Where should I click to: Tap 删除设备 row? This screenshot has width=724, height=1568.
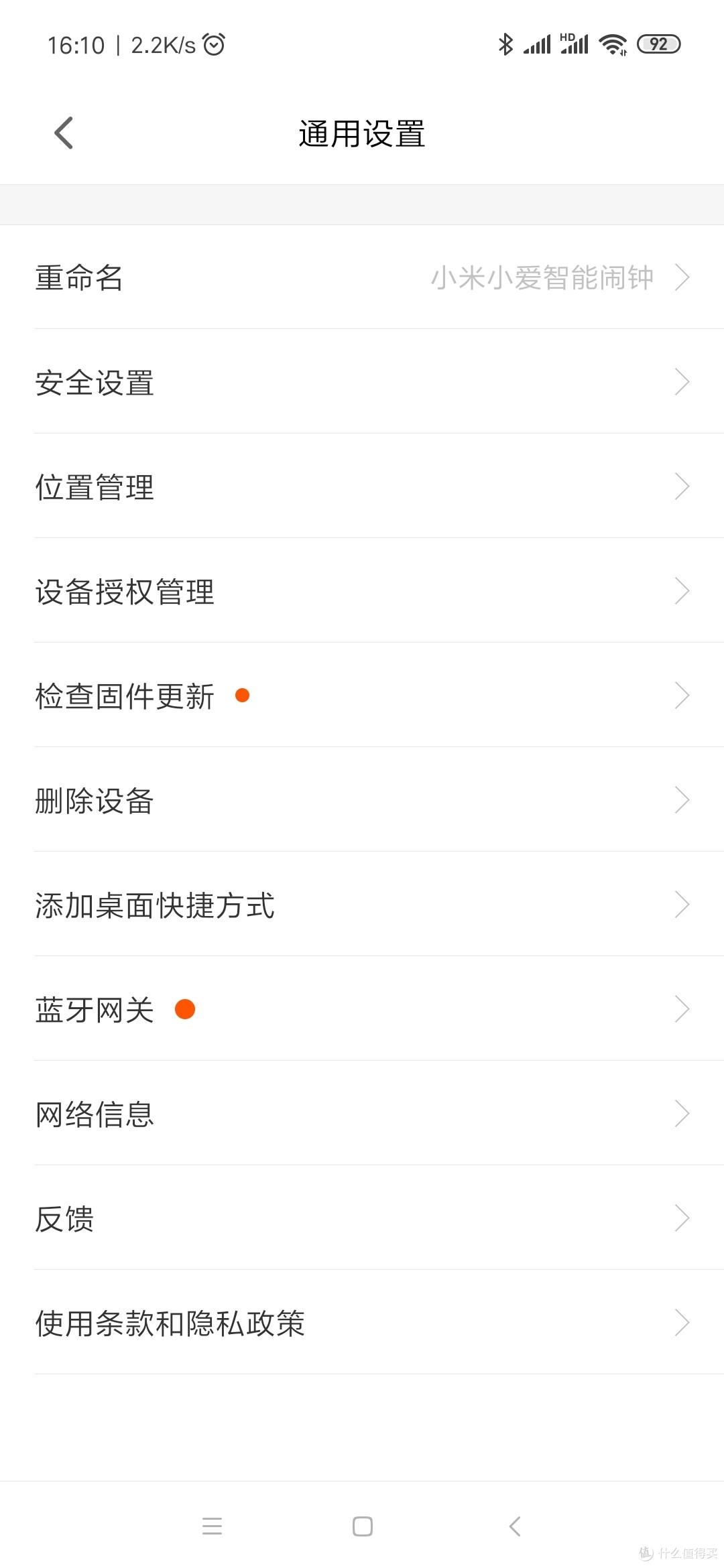(362, 800)
